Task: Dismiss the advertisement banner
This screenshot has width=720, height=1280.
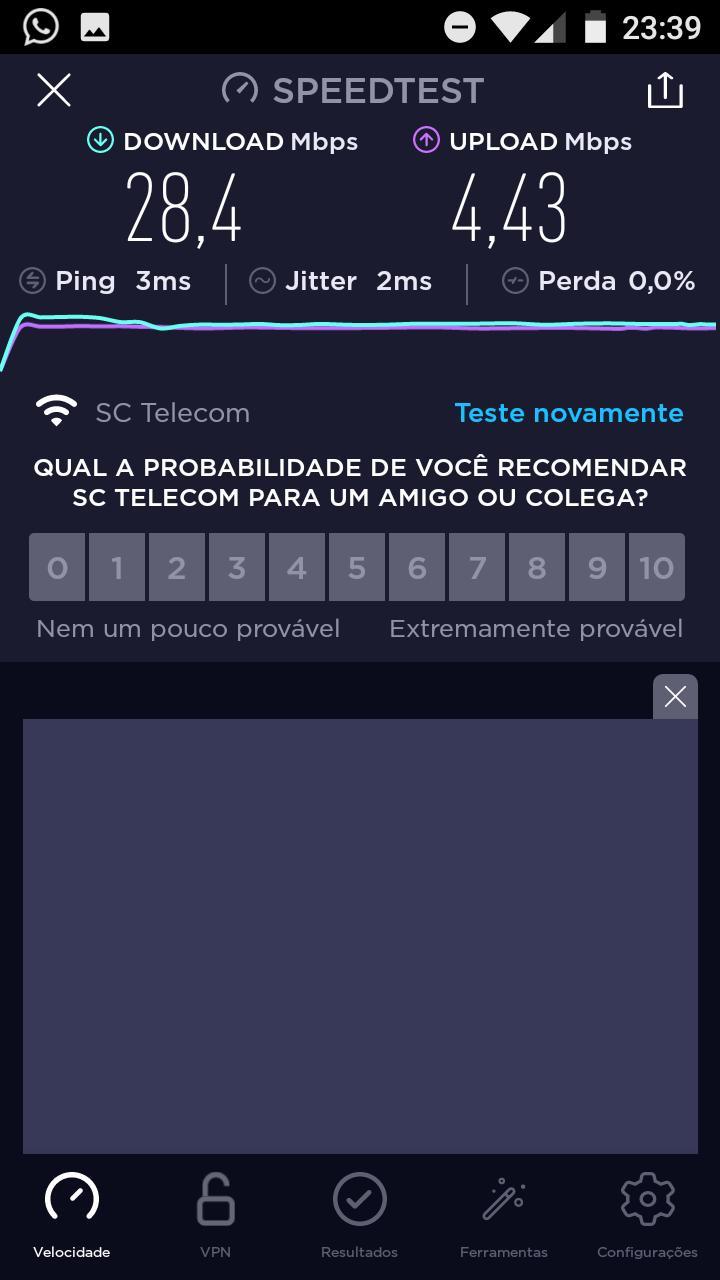Action: coord(675,696)
